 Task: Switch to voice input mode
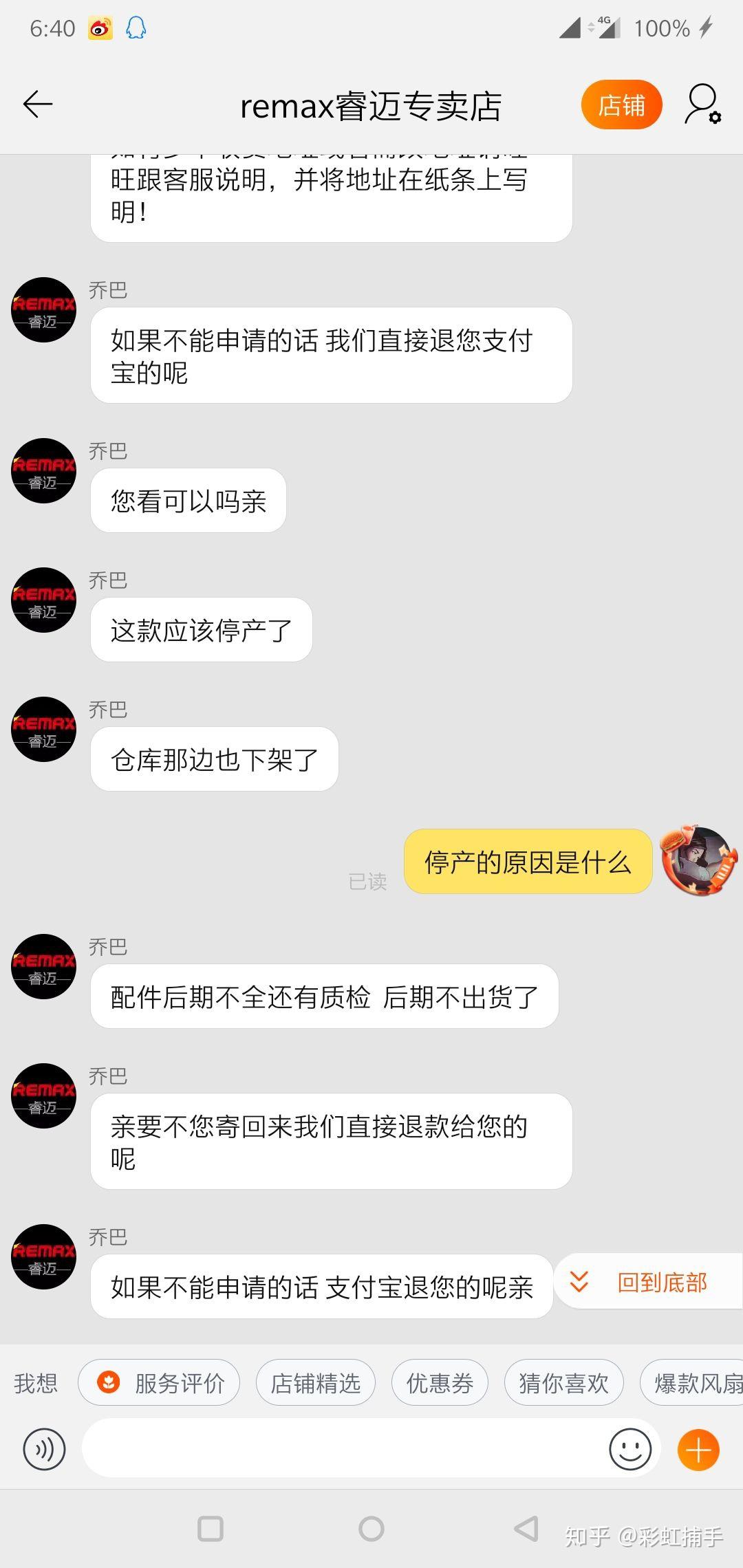coord(44,1450)
